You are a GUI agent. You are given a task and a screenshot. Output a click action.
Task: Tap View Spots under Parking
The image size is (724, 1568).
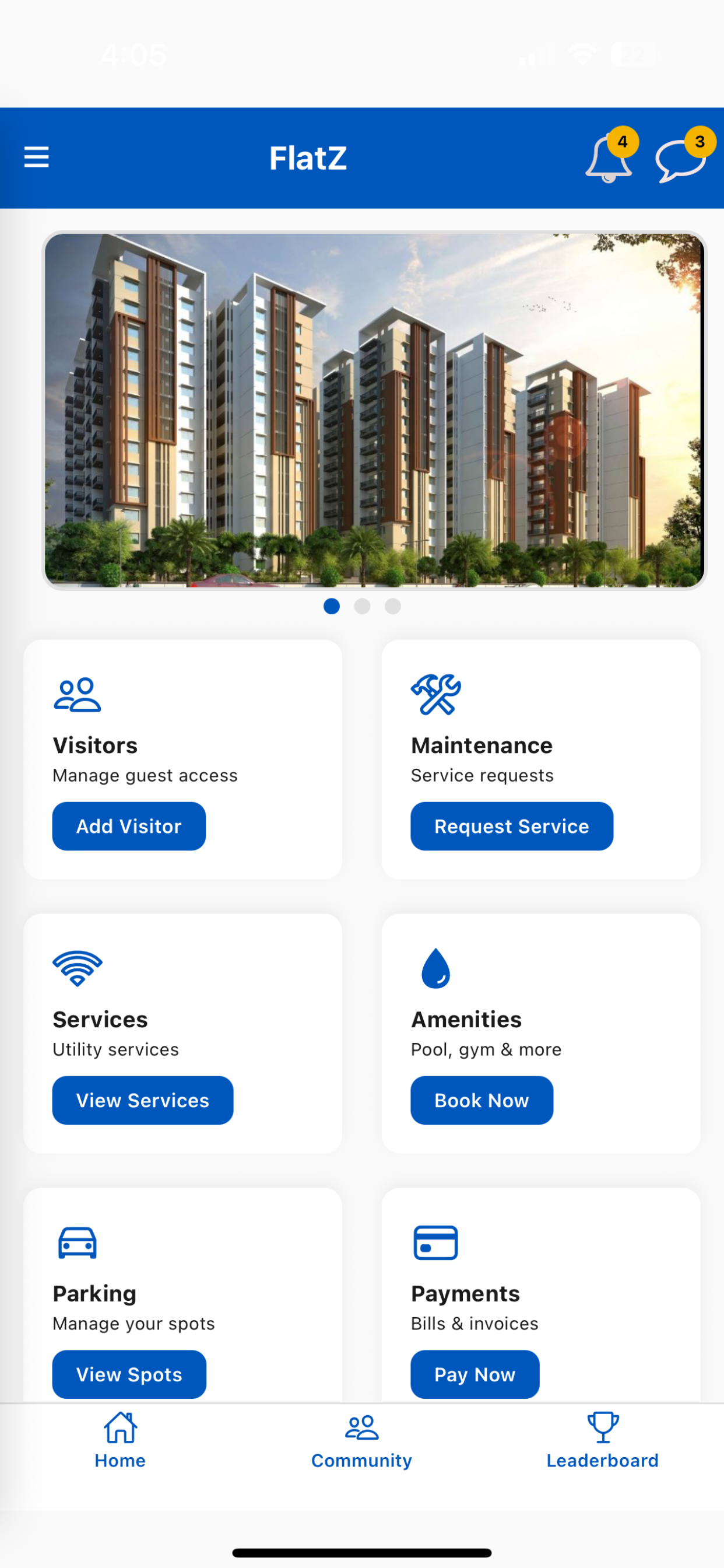pos(129,1374)
